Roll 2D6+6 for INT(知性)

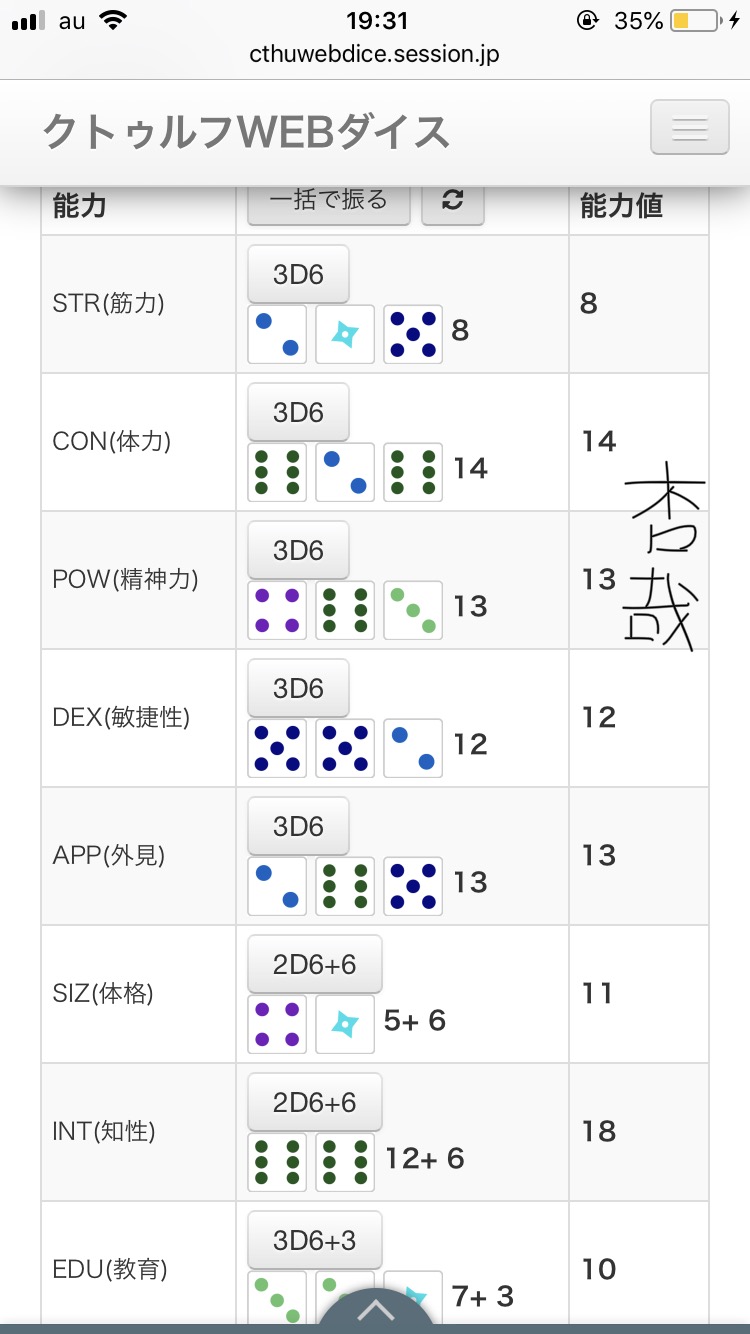[314, 1102]
